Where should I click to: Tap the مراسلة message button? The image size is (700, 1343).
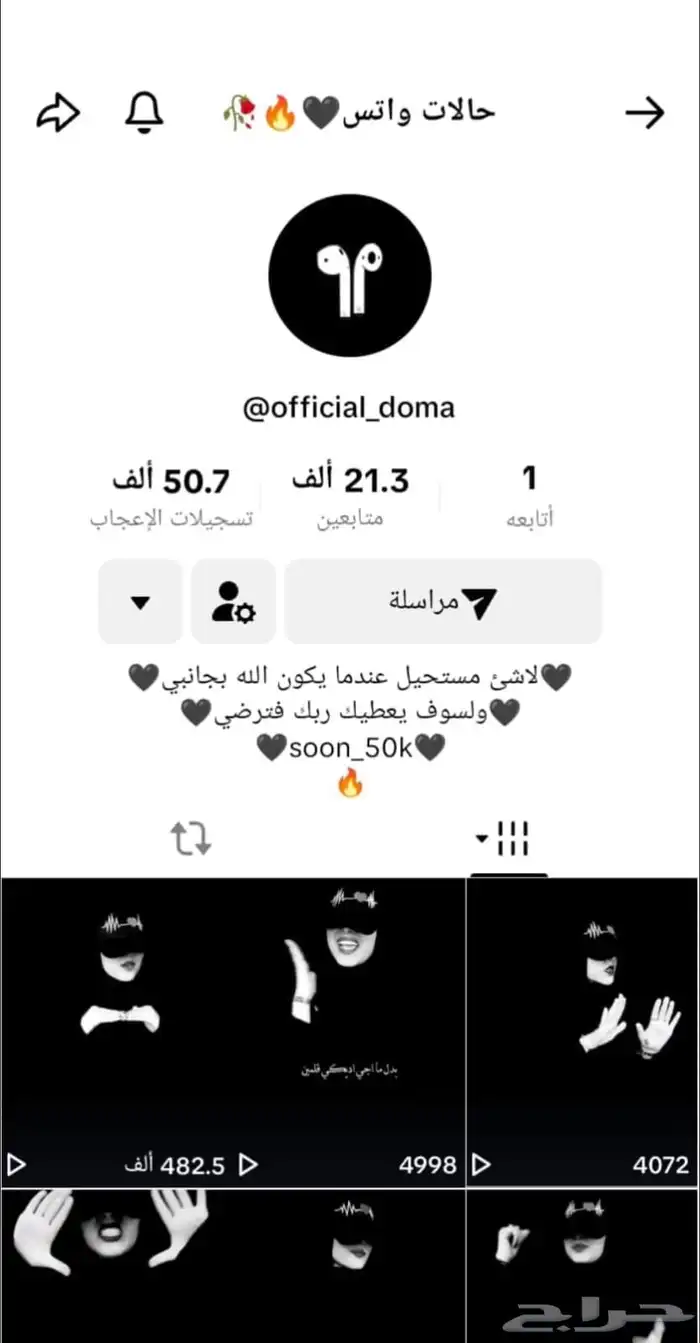pyautogui.click(x=443, y=602)
